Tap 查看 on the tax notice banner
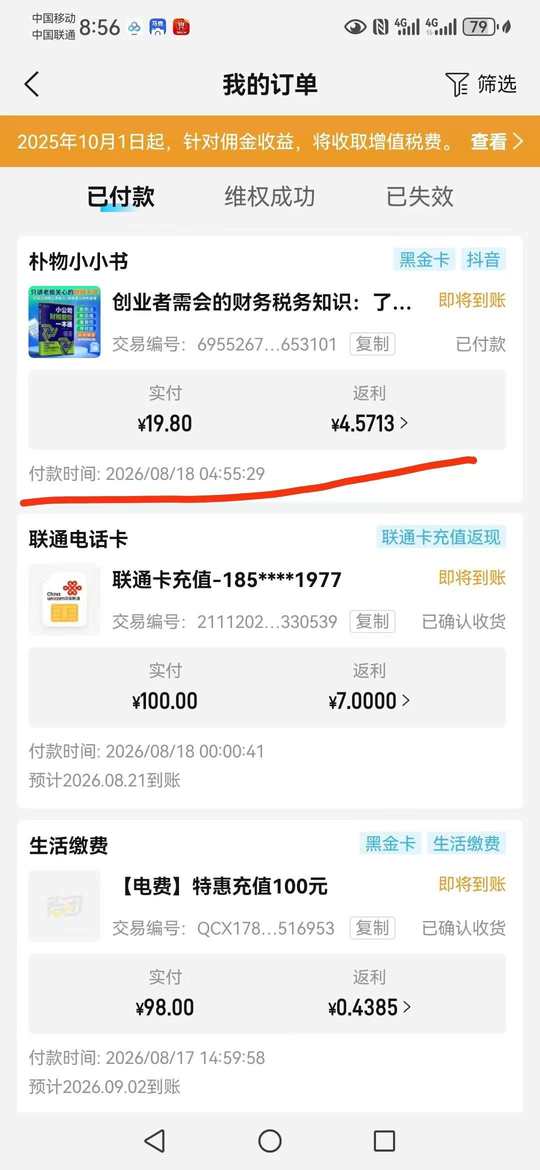This screenshot has height=1170, width=540. coord(497,141)
